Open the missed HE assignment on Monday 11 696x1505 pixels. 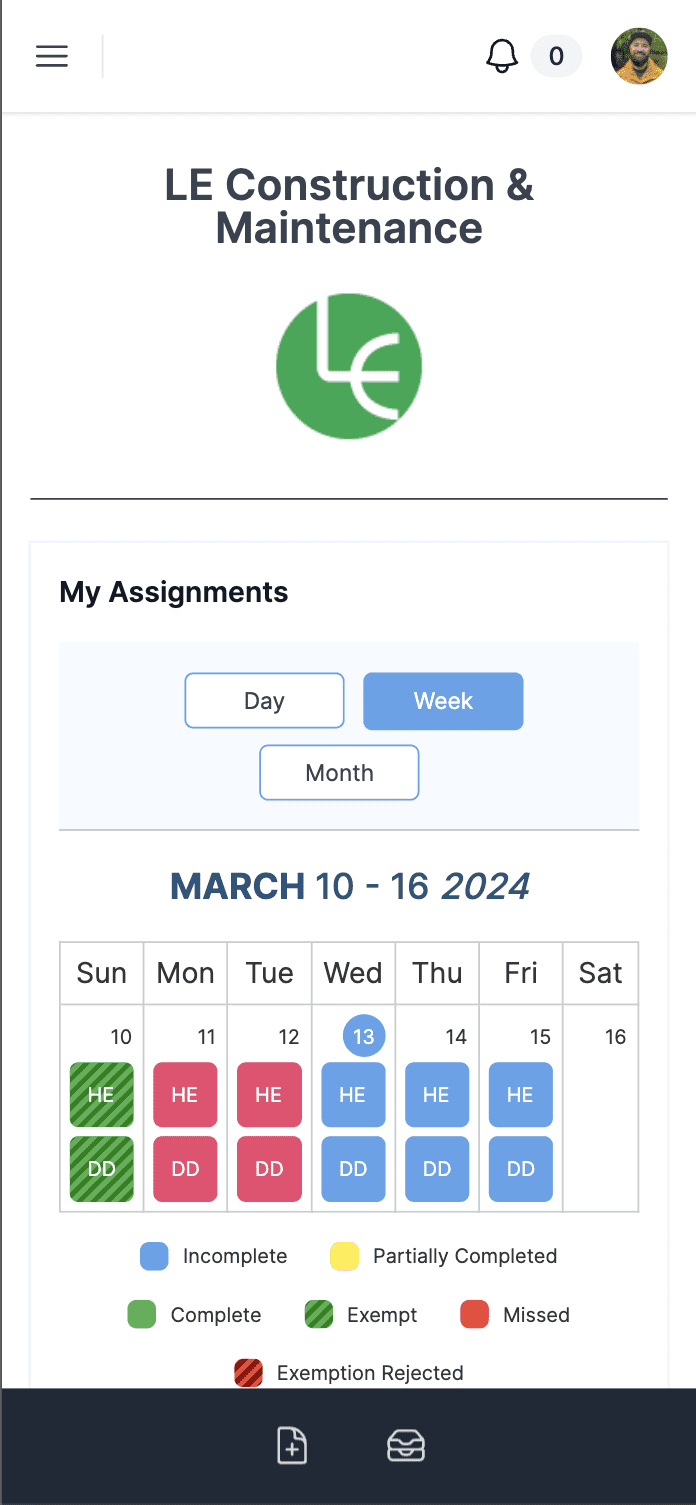point(185,1095)
